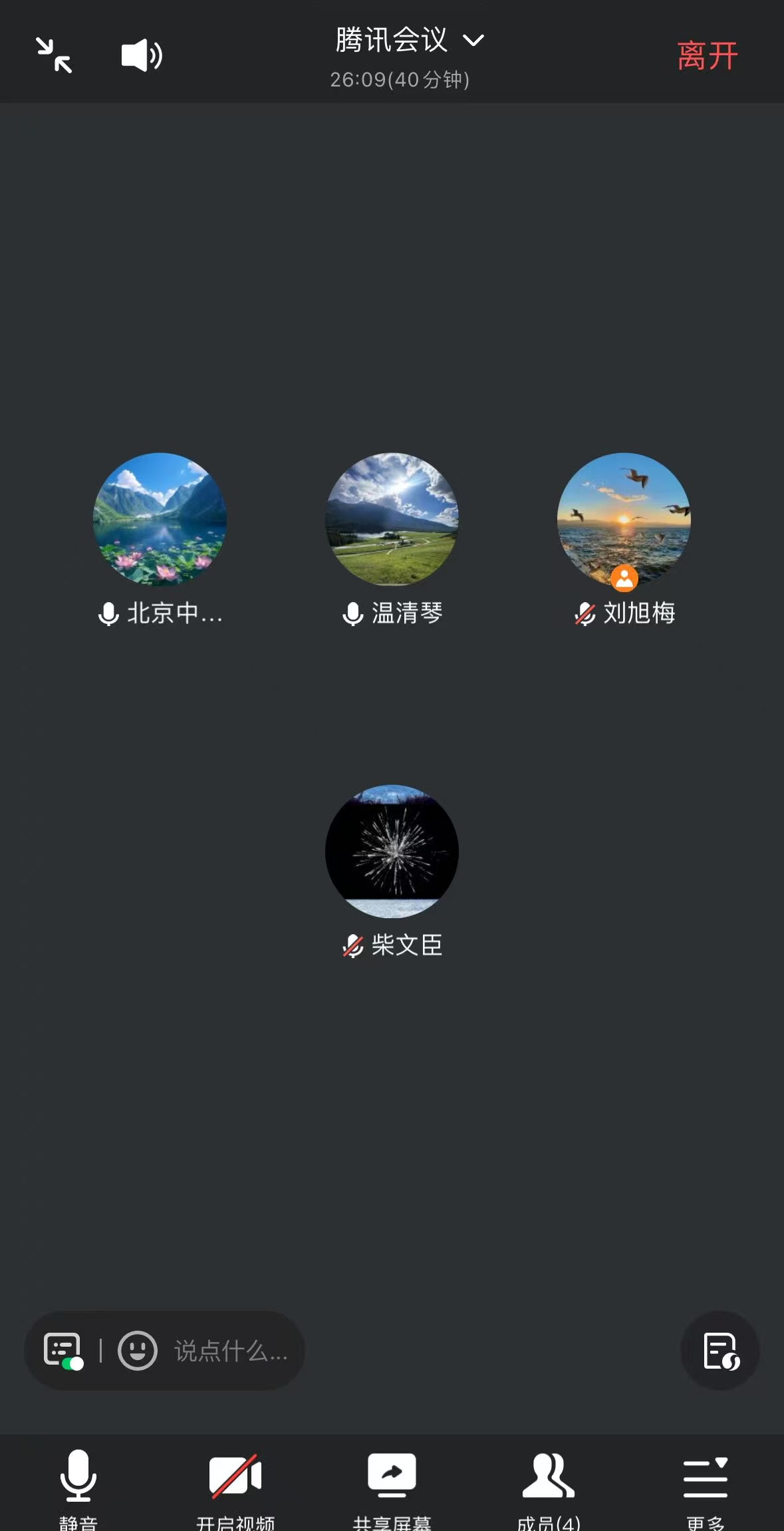The image size is (784, 1531).
Task: Leave the meeting via 离开
Action: pos(707,56)
